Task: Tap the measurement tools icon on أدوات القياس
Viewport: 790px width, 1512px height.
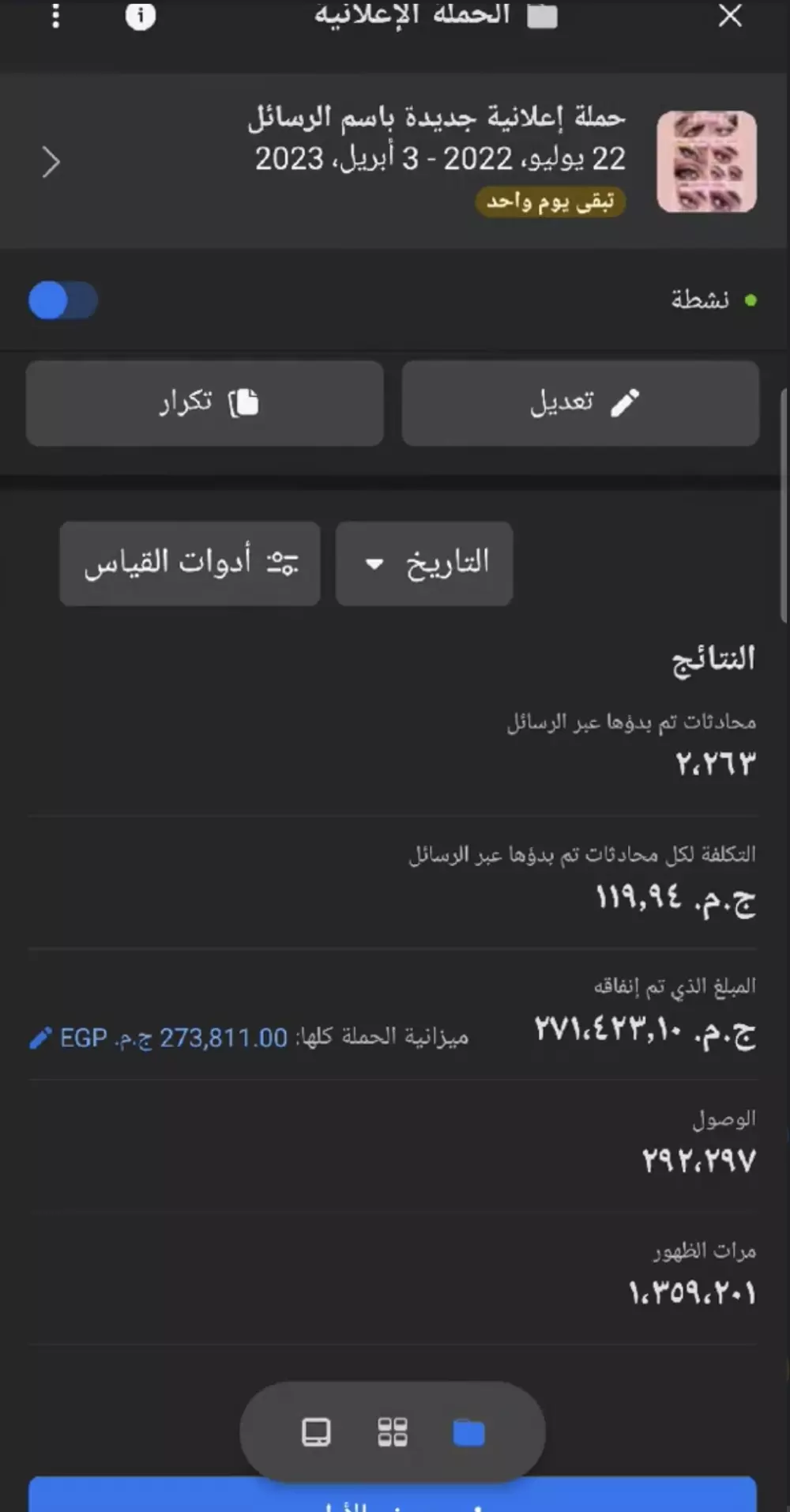Action: coord(284,563)
